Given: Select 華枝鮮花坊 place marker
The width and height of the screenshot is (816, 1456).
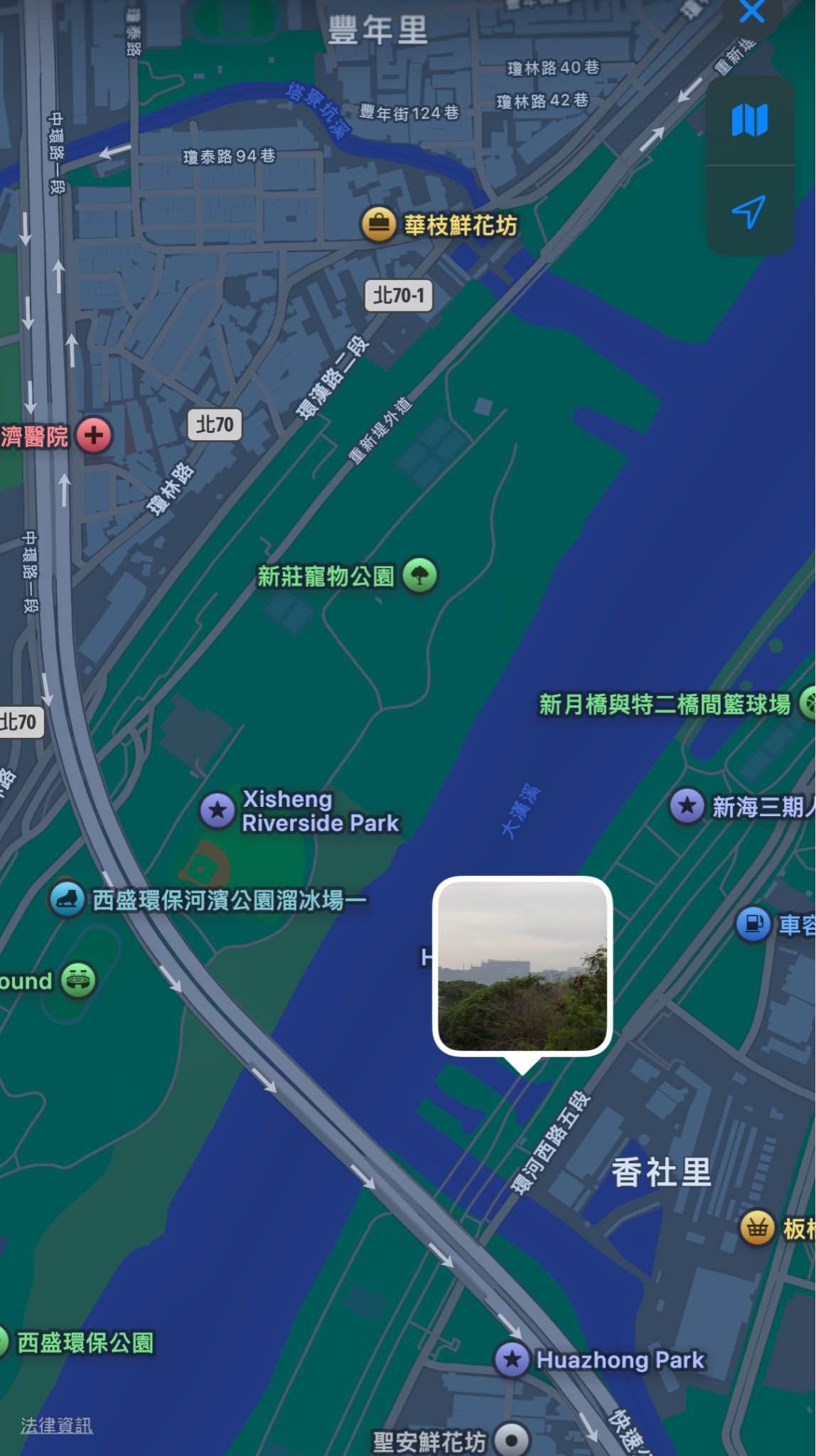Looking at the screenshot, I should 379,225.
